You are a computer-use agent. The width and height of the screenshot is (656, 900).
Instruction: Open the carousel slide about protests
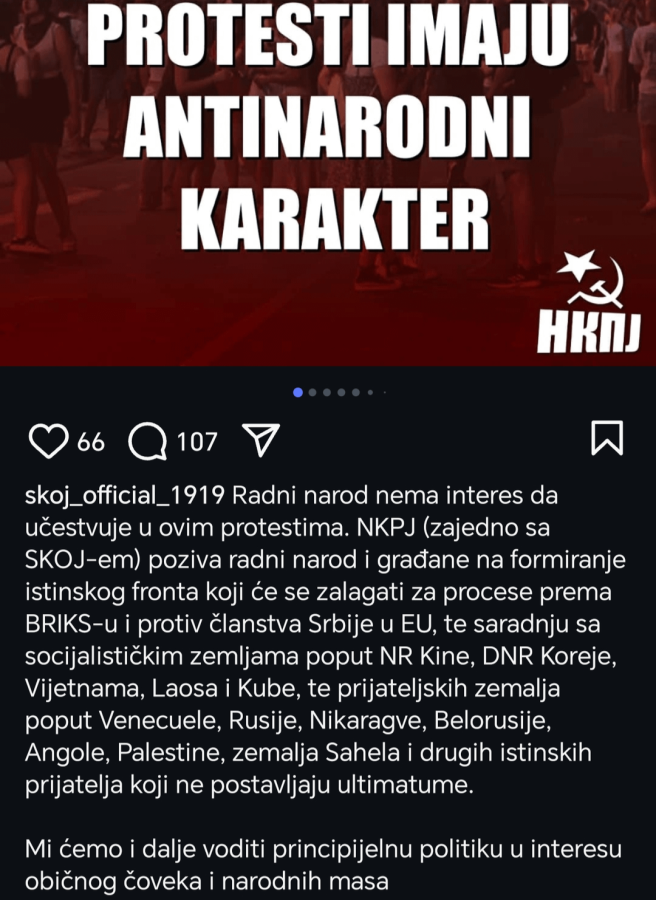(328, 180)
